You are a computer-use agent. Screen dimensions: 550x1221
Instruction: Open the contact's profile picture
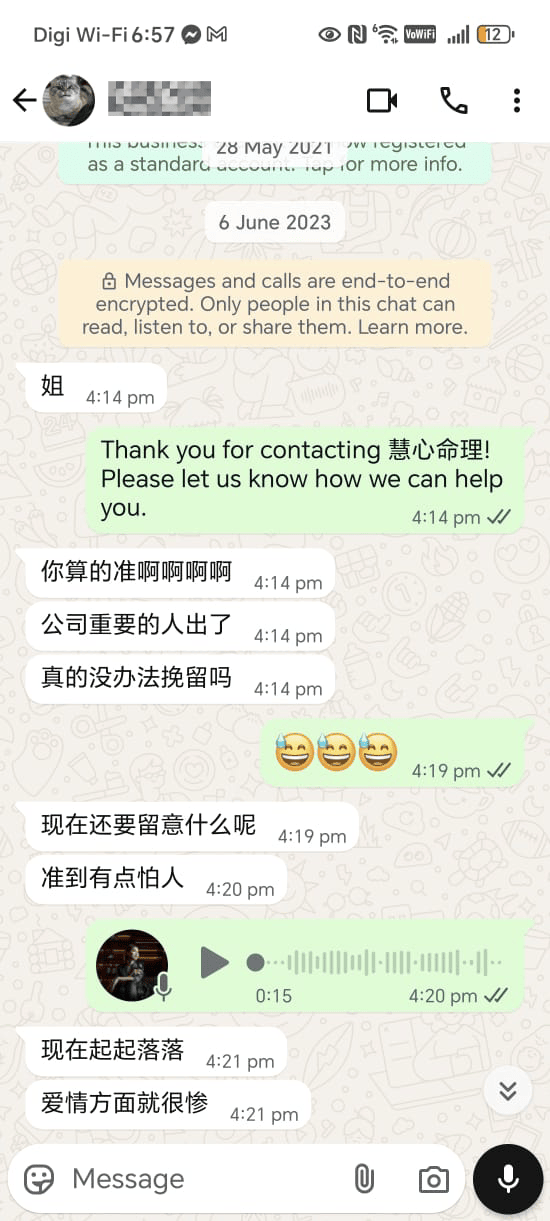69,100
